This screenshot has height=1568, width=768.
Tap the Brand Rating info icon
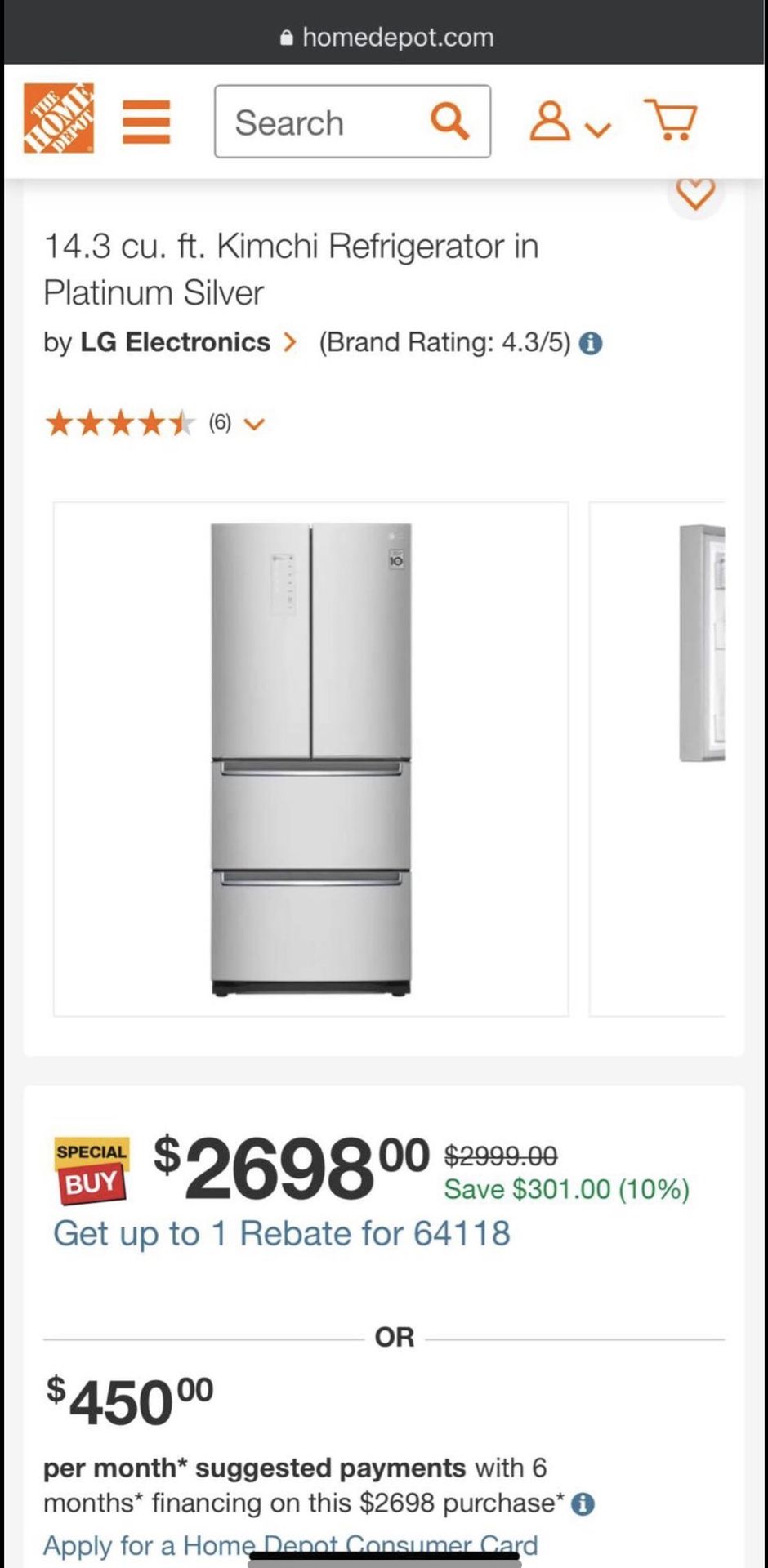590,344
